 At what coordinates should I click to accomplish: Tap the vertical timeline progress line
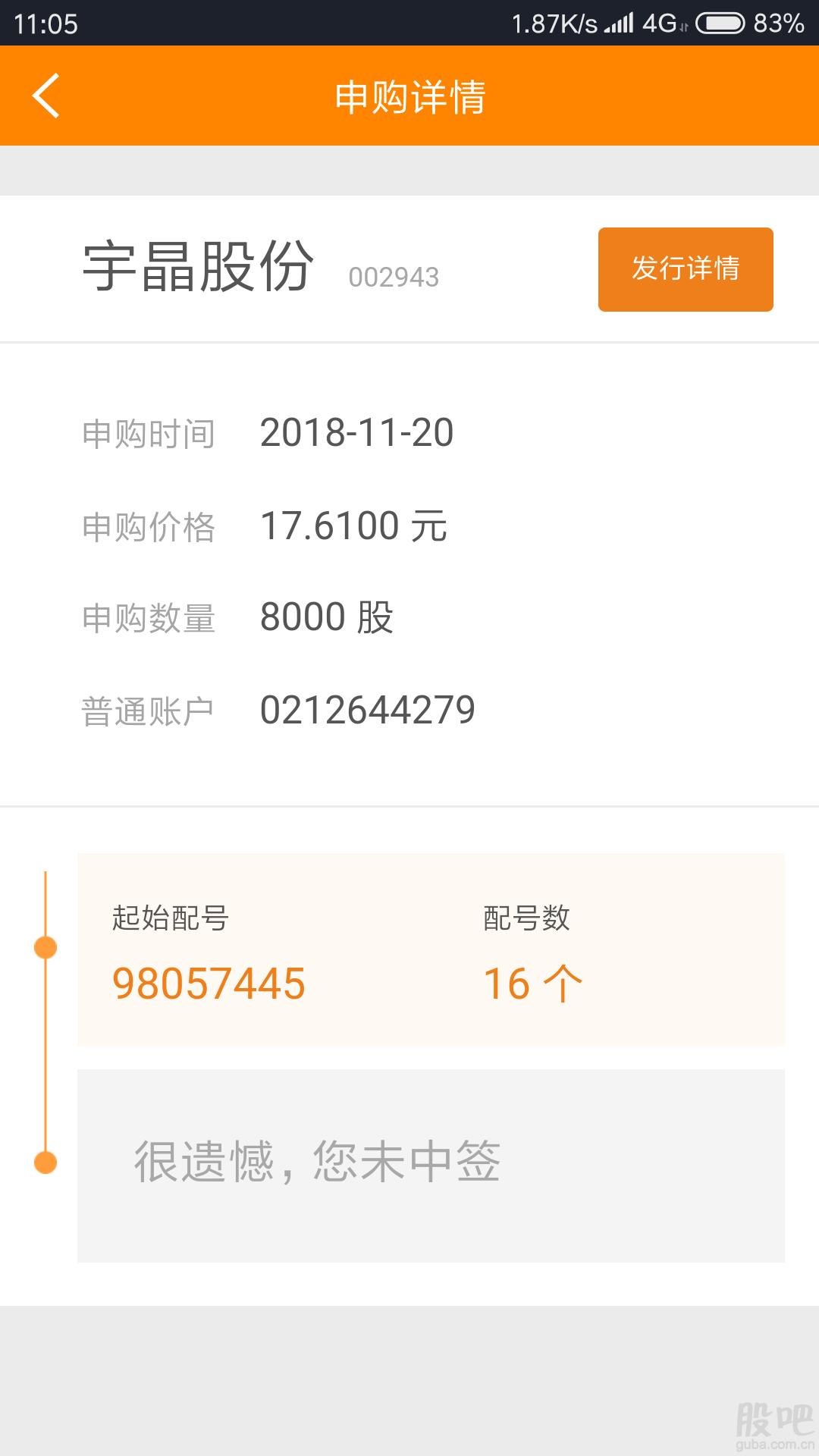coord(45,1054)
